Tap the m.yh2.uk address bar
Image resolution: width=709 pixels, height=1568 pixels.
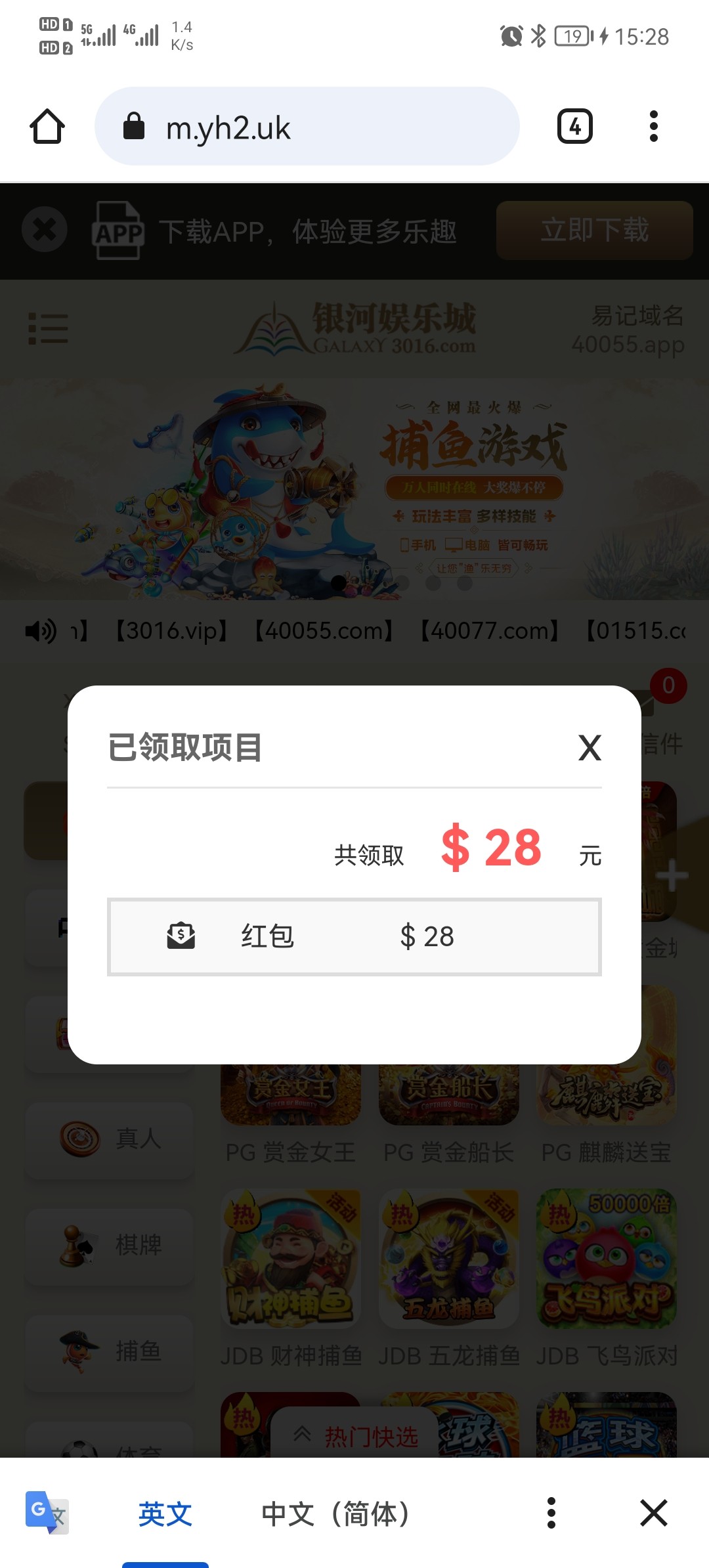pos(307,126)
